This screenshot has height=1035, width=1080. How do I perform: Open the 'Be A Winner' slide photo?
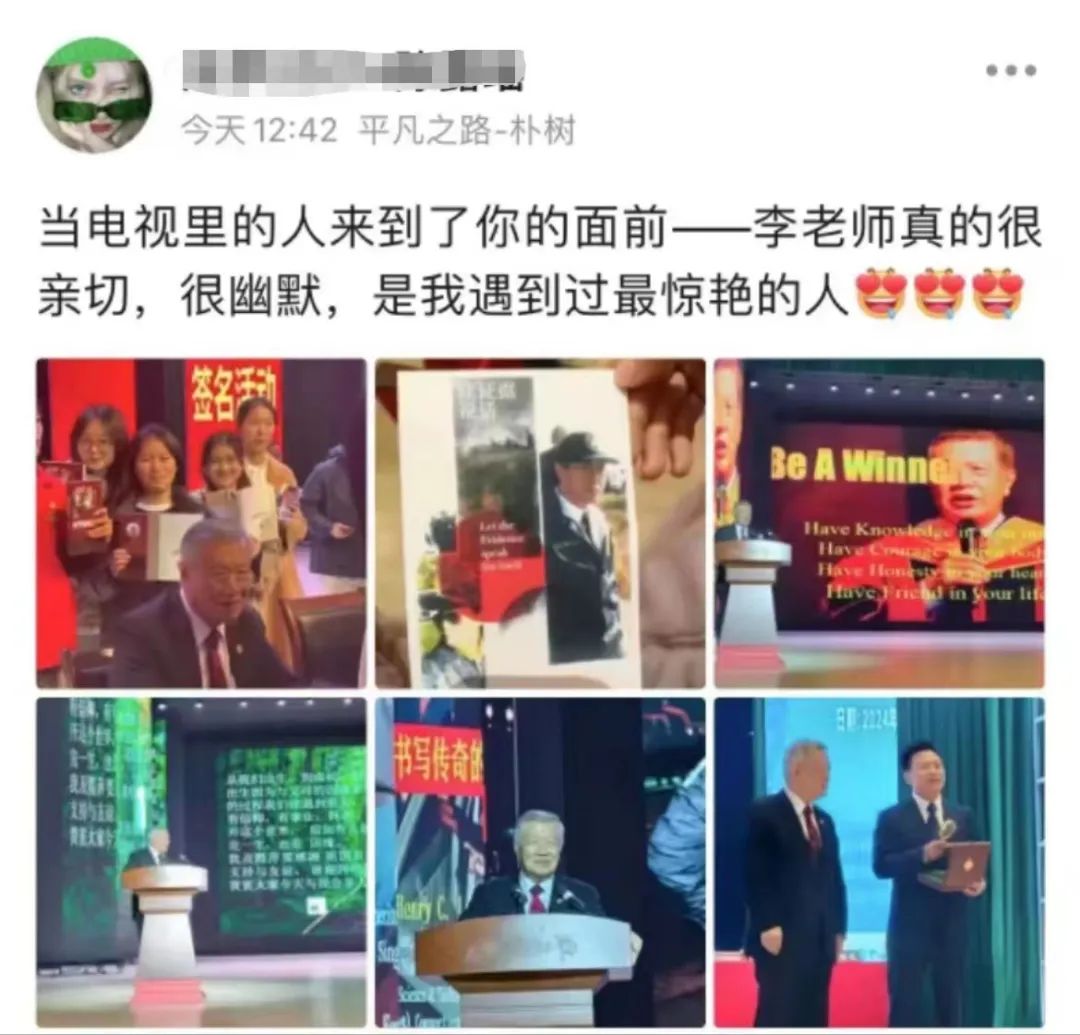(879, 523)
